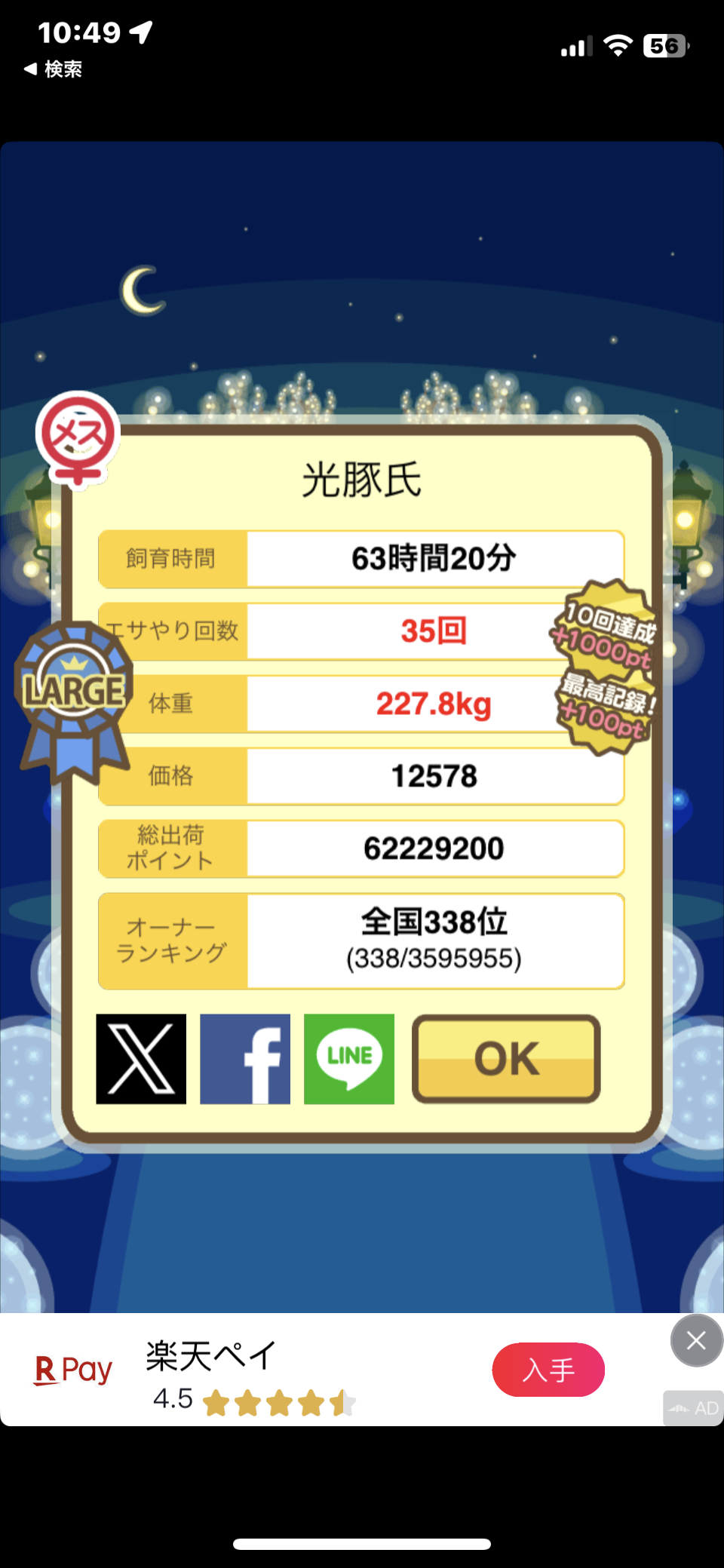Share the result on X
Image resolution: width=724 pixels, height=1568 pixels.
(141, 1059)
